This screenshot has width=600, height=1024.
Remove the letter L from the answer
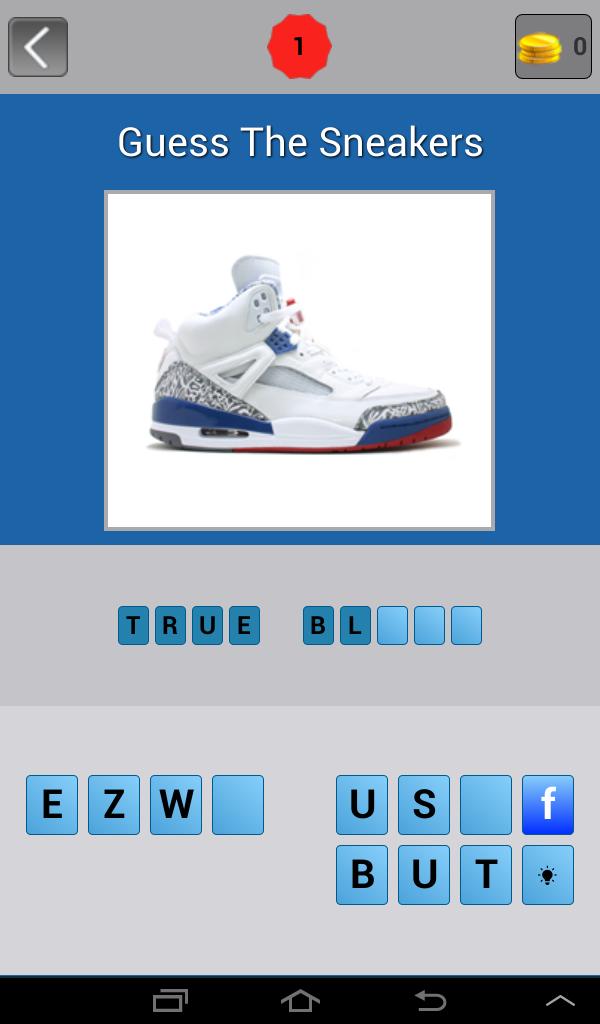pos(355,626)
